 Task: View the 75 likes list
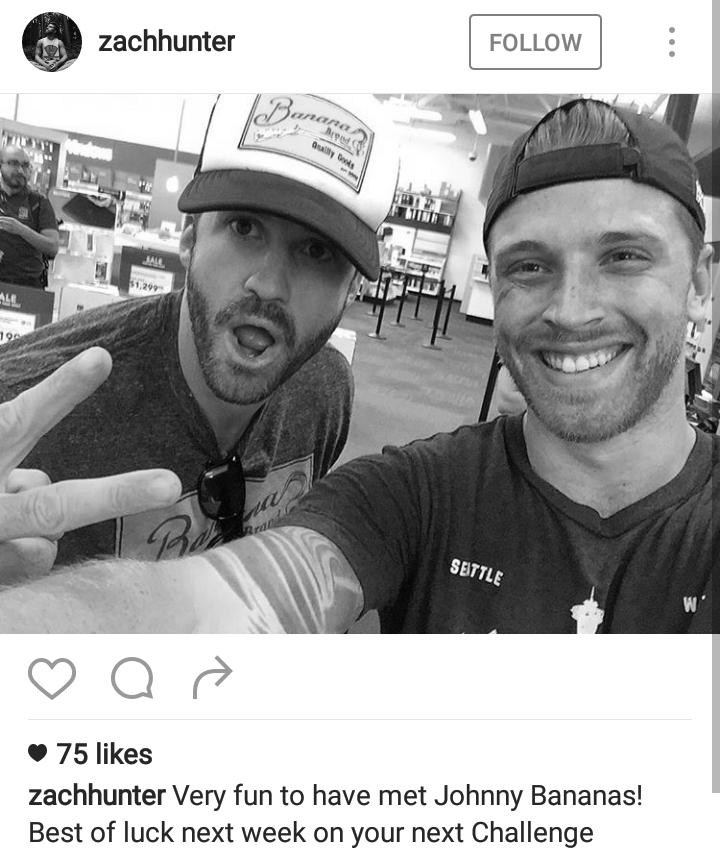click(x=104, y=754)
